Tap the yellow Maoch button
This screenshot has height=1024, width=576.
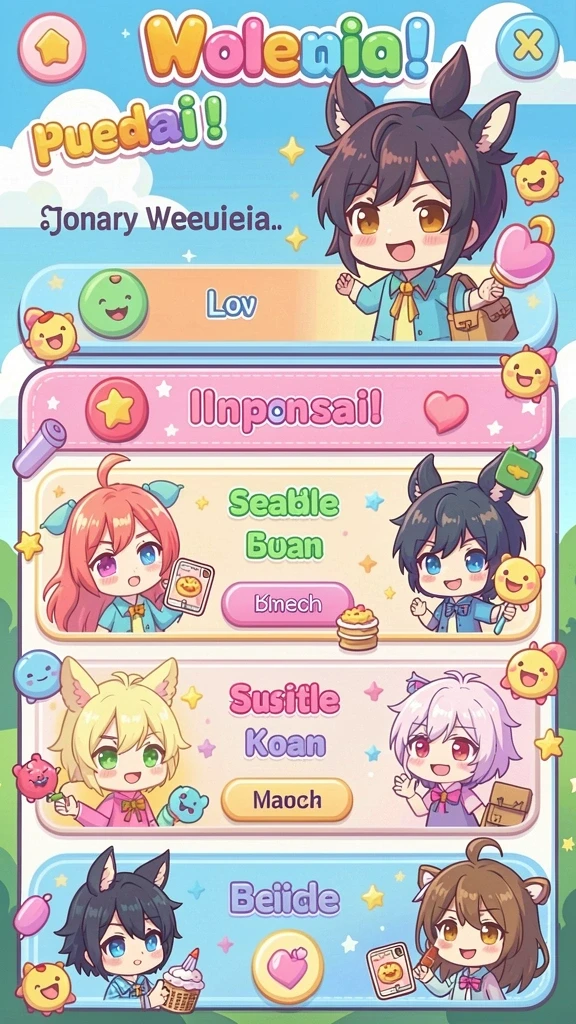[287, 799]
